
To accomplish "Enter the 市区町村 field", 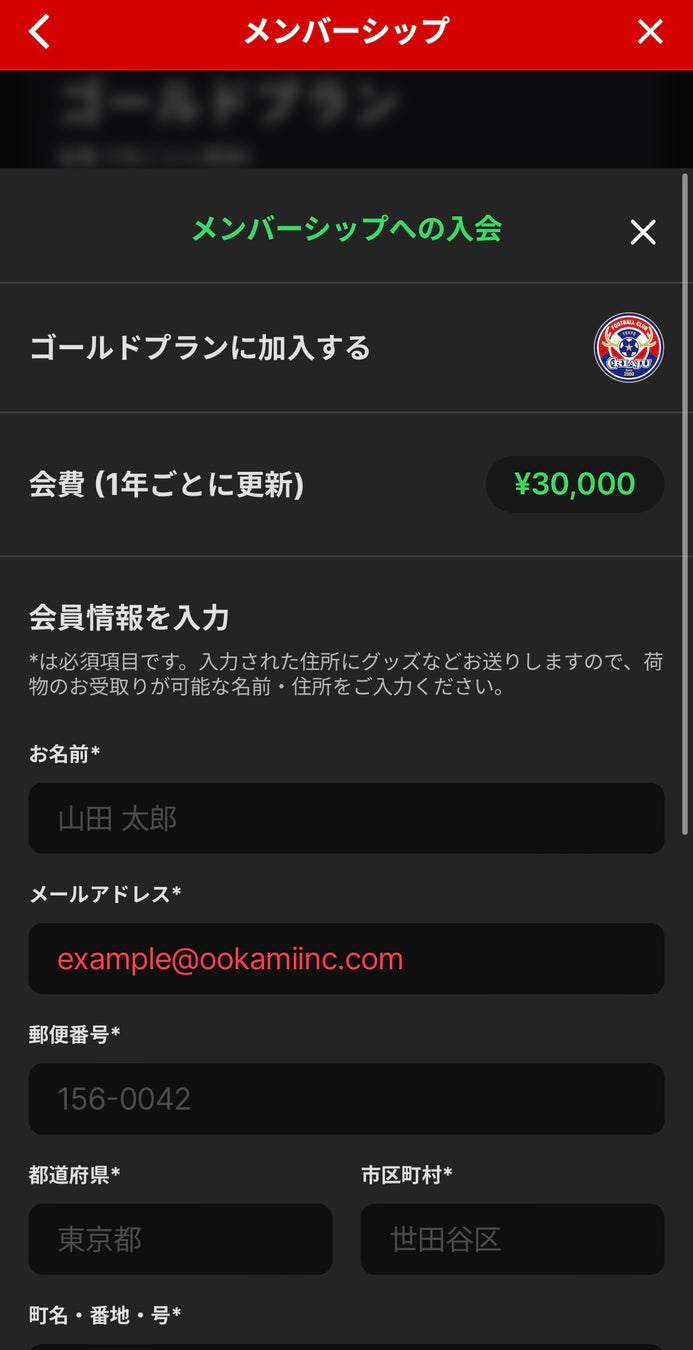I will tap(512, 1239).
